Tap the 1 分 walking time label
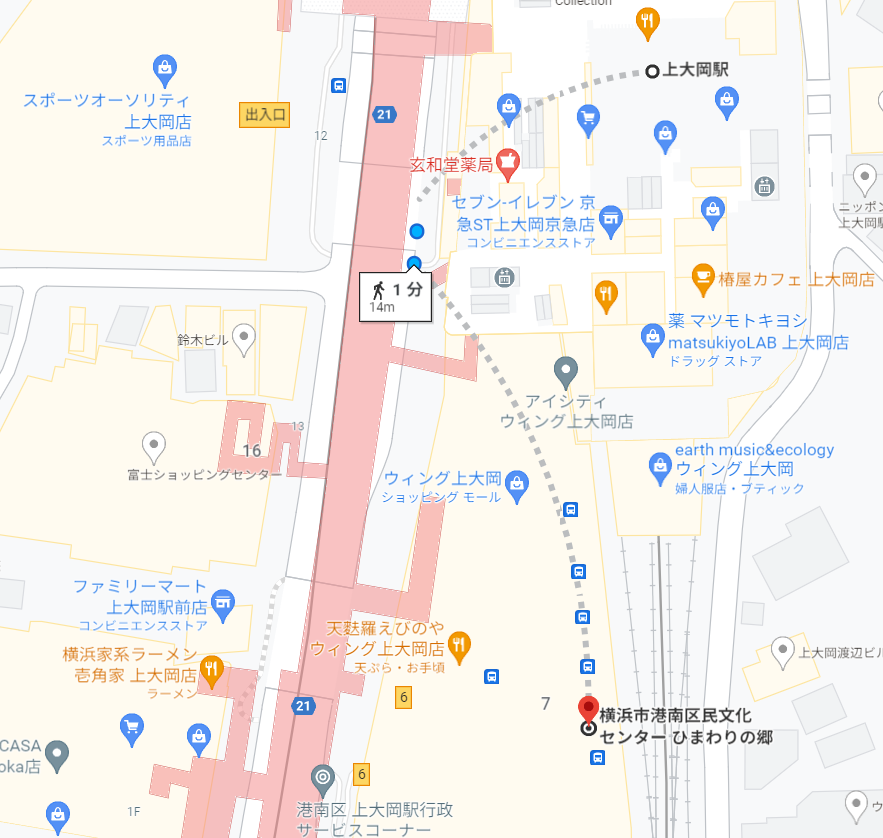The height and width of the screenshot is (838, 883). coord(396,295)
